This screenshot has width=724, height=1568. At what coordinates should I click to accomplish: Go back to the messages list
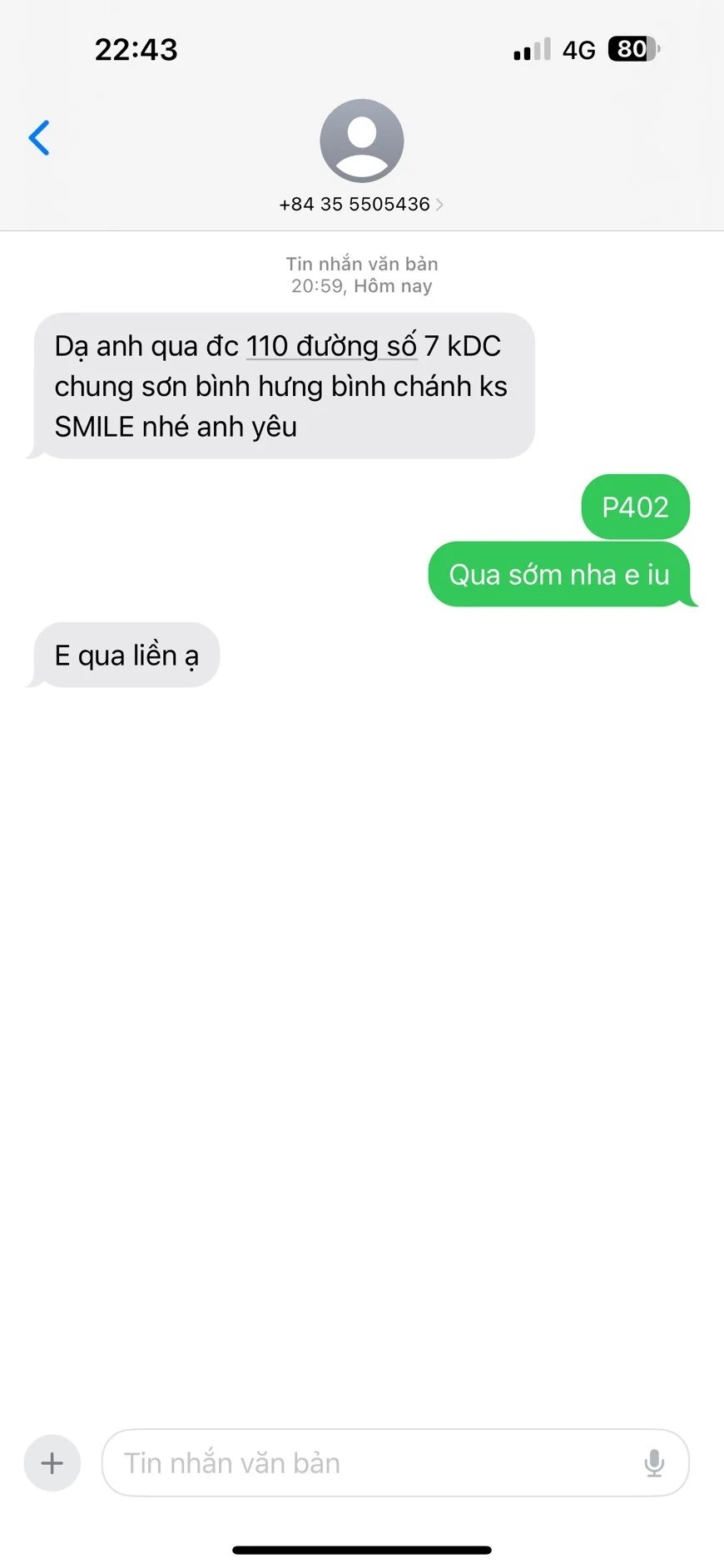point(39,138)
